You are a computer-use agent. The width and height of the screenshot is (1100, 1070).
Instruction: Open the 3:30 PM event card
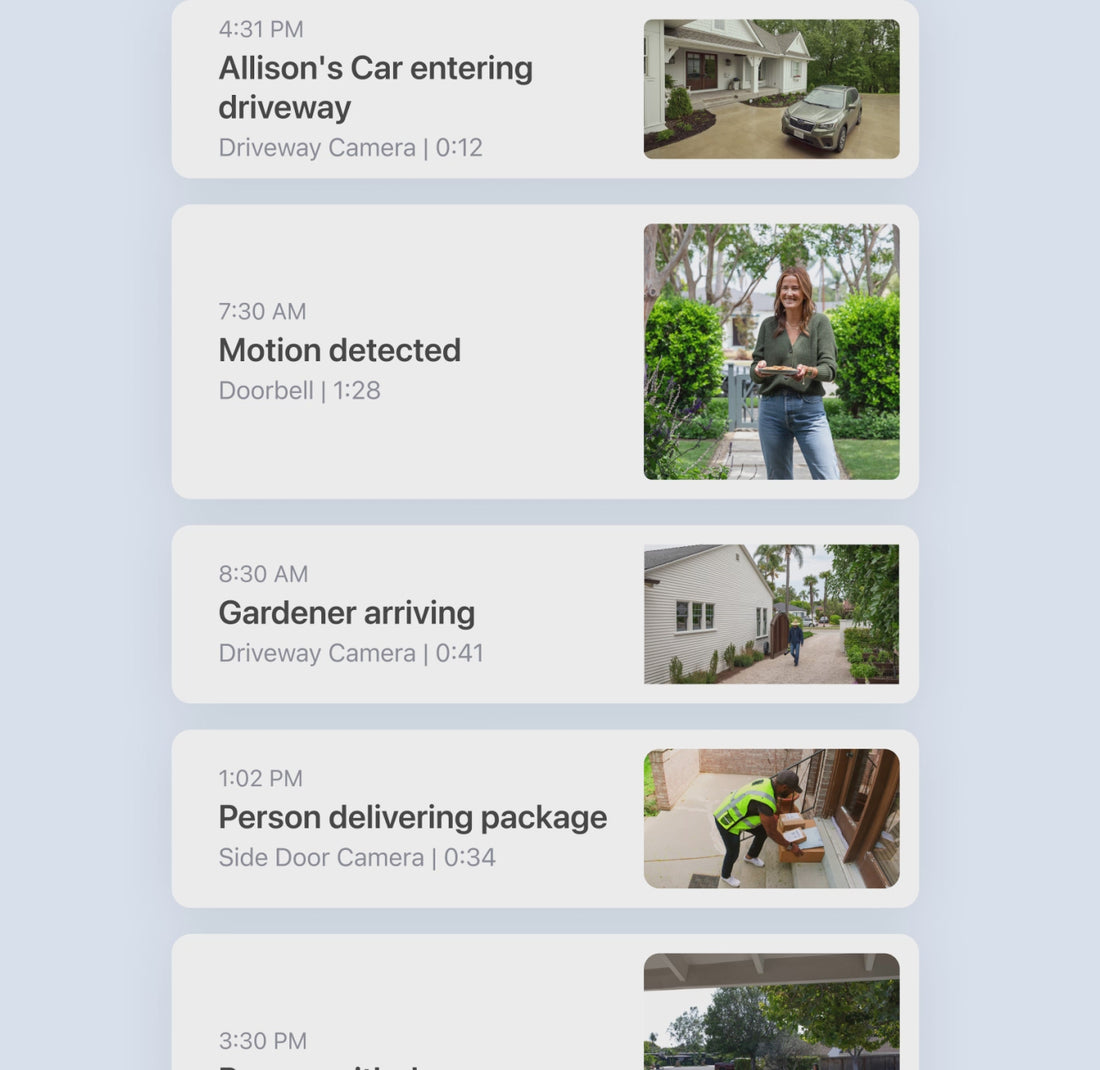click(544, 1010)
